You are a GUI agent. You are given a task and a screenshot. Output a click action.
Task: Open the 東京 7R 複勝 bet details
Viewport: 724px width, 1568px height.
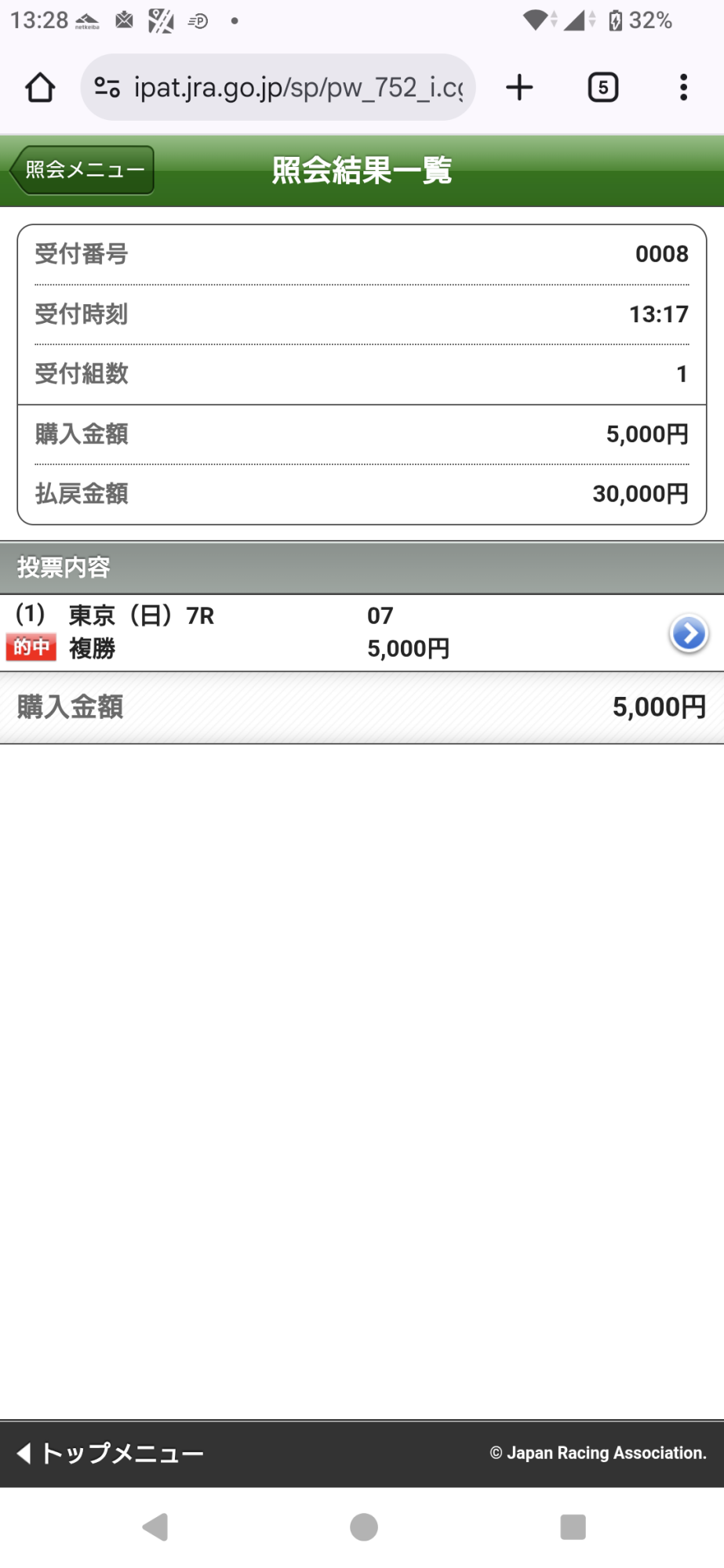[x=688, y=633]
